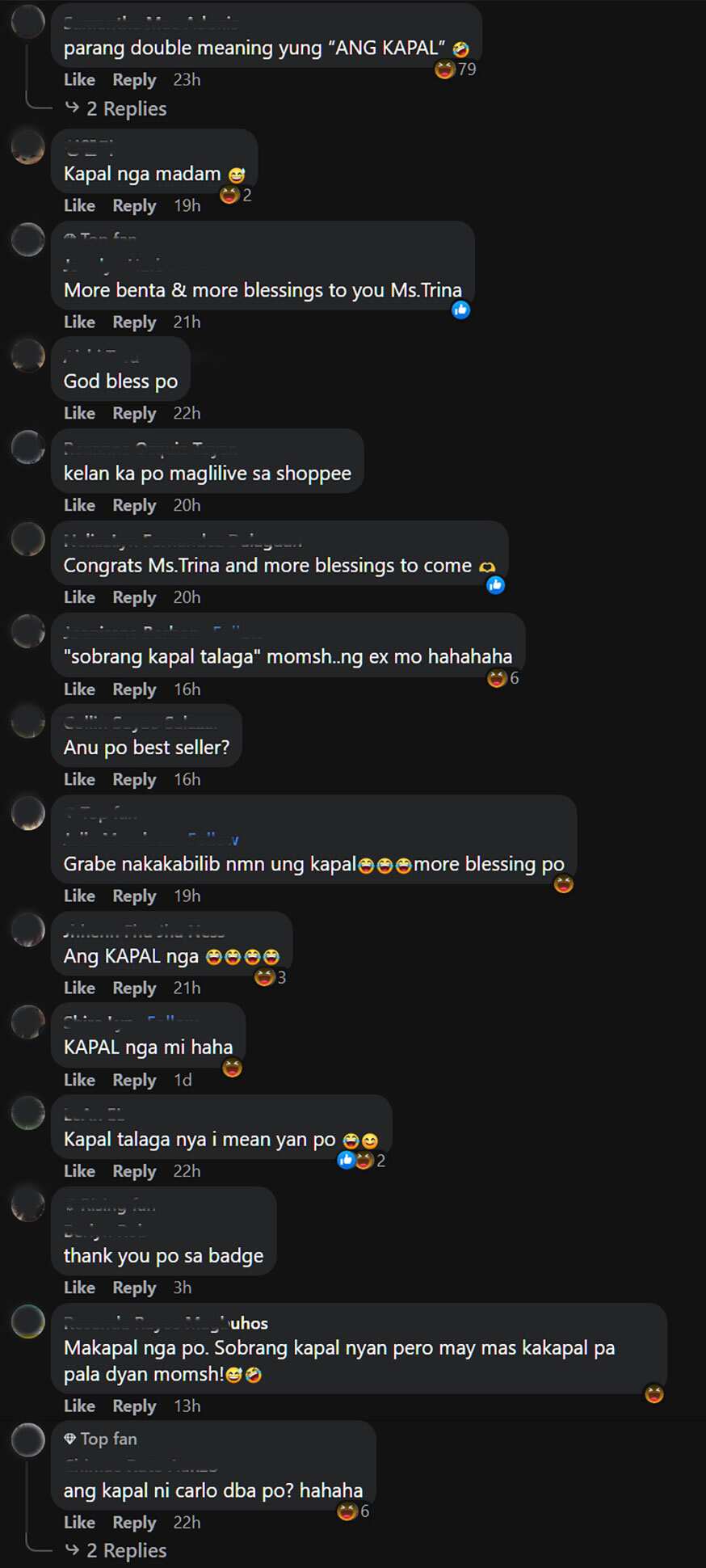Image resolution: width=706 pixels, height=1568 pixels.
Task: View the 79 reactions on top comment
Action: tap(456, 70)
